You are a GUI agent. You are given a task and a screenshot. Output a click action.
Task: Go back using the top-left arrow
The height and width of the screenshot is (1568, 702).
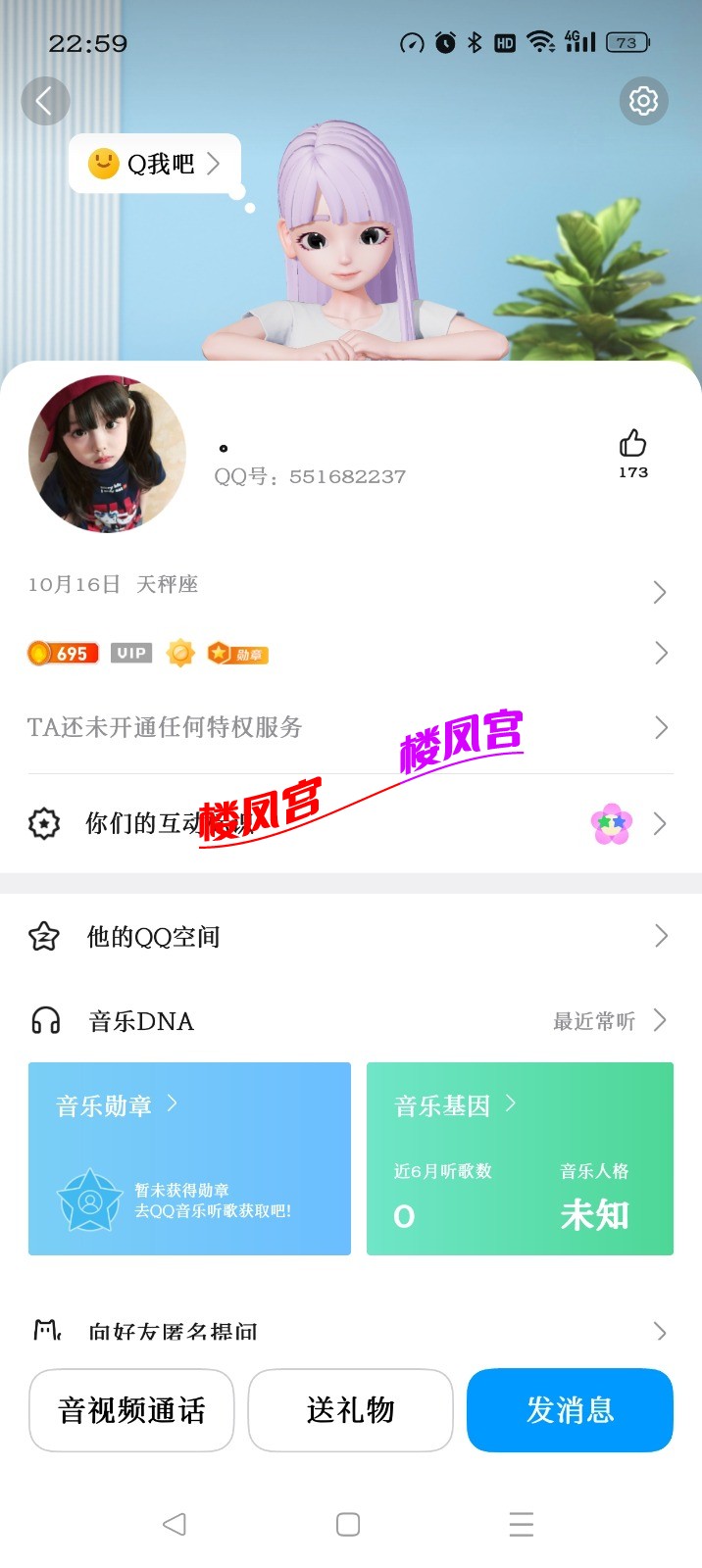44,100
